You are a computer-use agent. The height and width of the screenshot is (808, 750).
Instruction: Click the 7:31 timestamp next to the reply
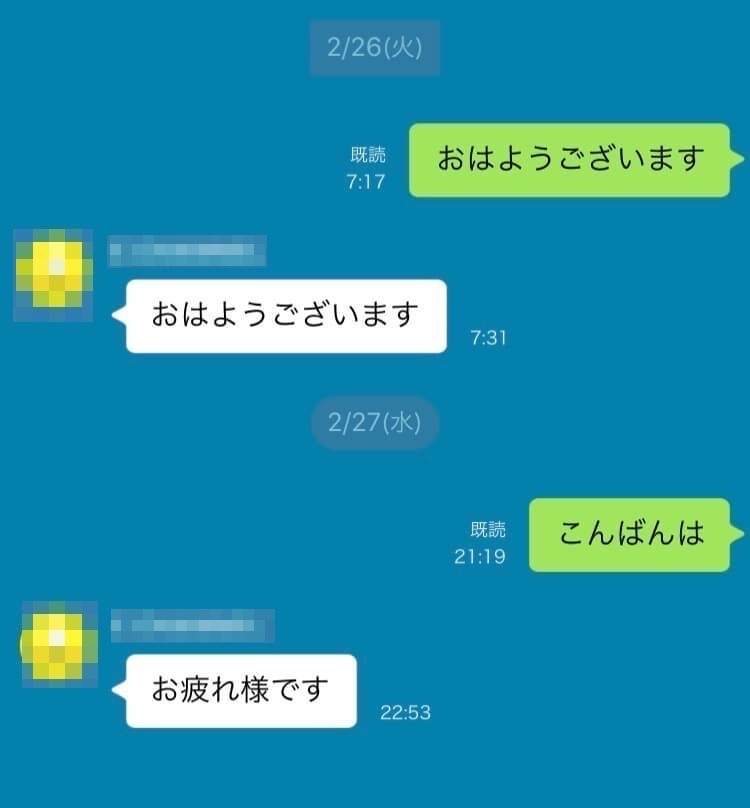click(487, 338)
